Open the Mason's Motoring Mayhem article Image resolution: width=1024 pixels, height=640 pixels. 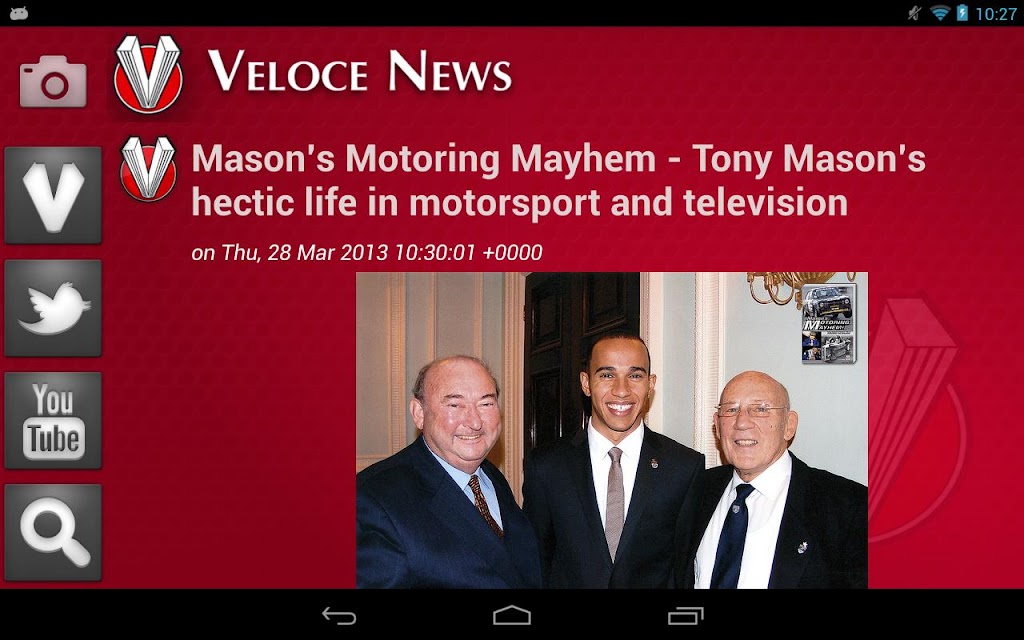[558, 181]
